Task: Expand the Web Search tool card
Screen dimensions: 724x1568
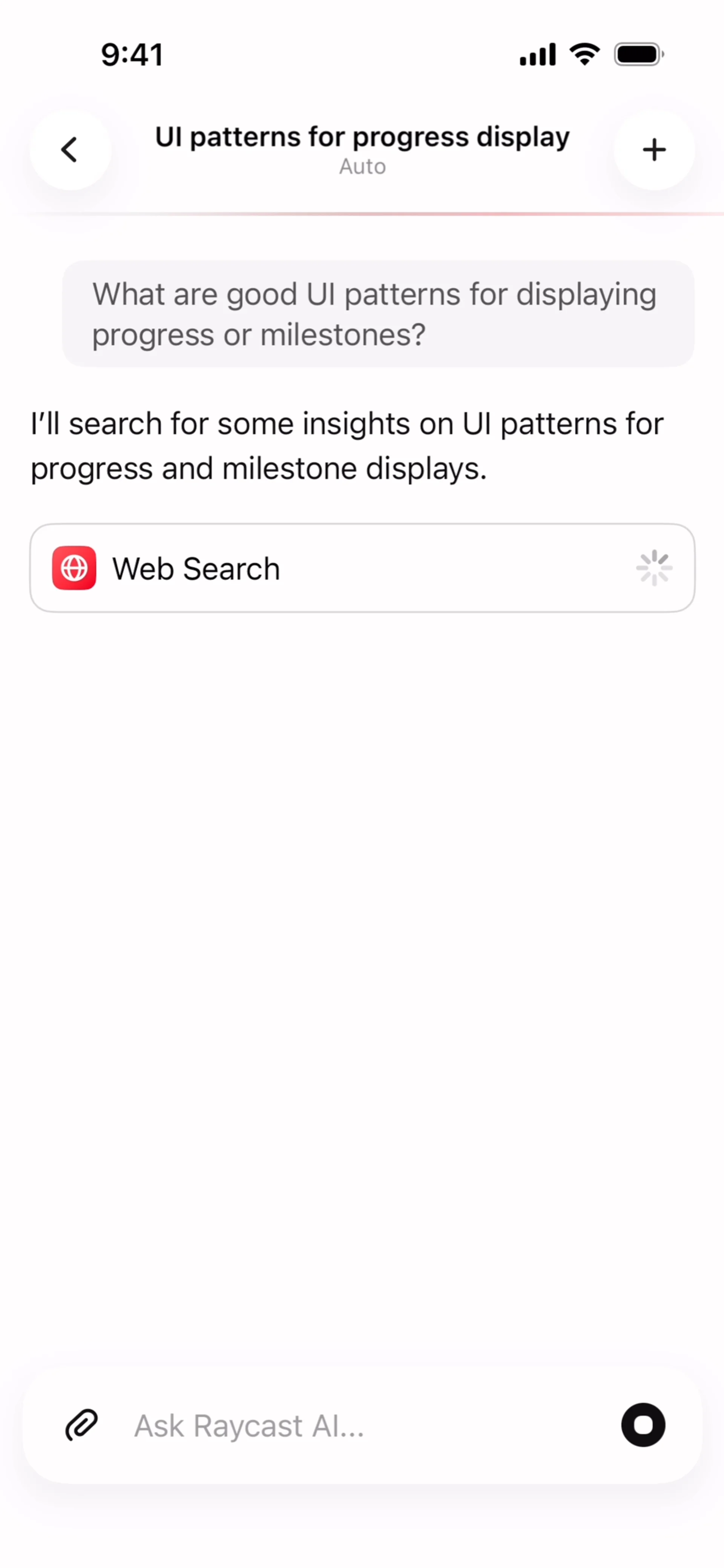Action: pyautogui.click(x=362, y=568)
